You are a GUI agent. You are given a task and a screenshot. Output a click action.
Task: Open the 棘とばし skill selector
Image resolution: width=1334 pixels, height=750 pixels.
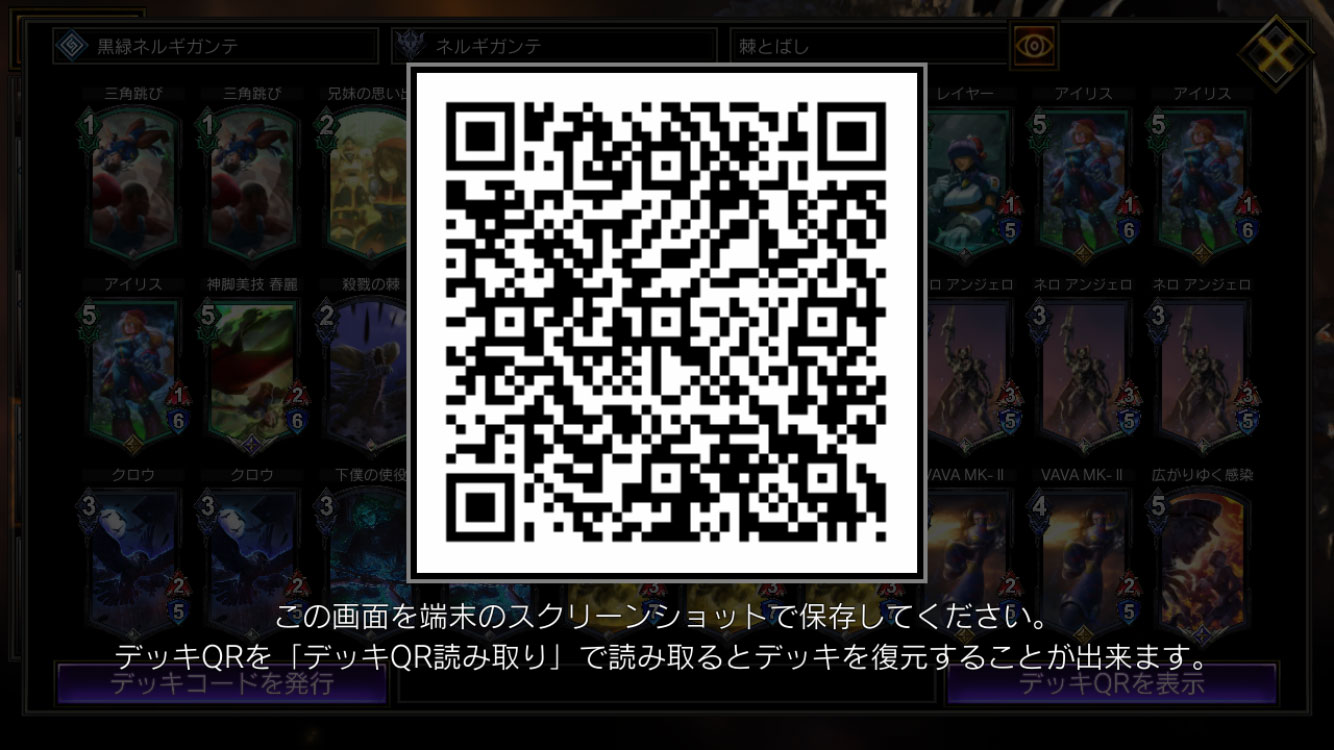868,46
